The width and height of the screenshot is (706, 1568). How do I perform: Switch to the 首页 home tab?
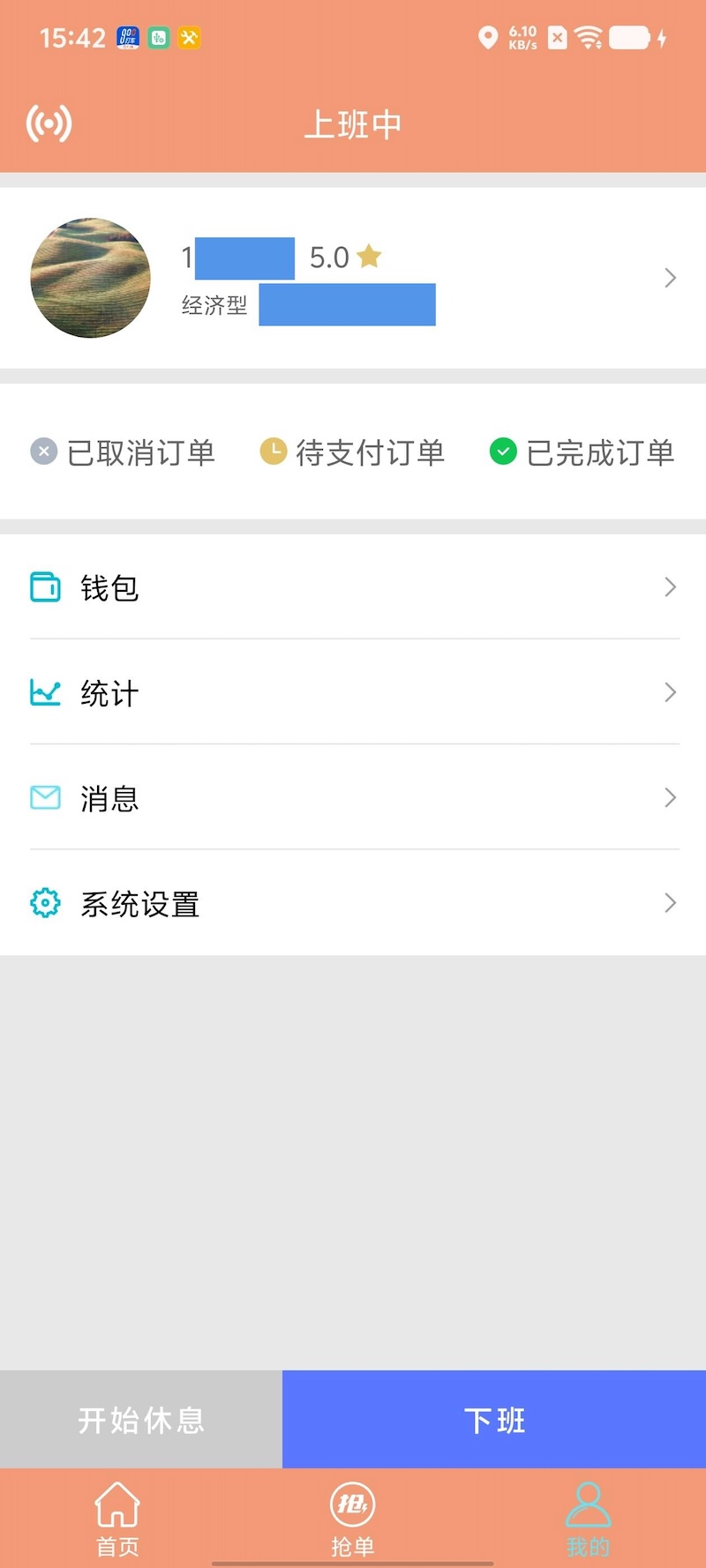coord(117,1515)
